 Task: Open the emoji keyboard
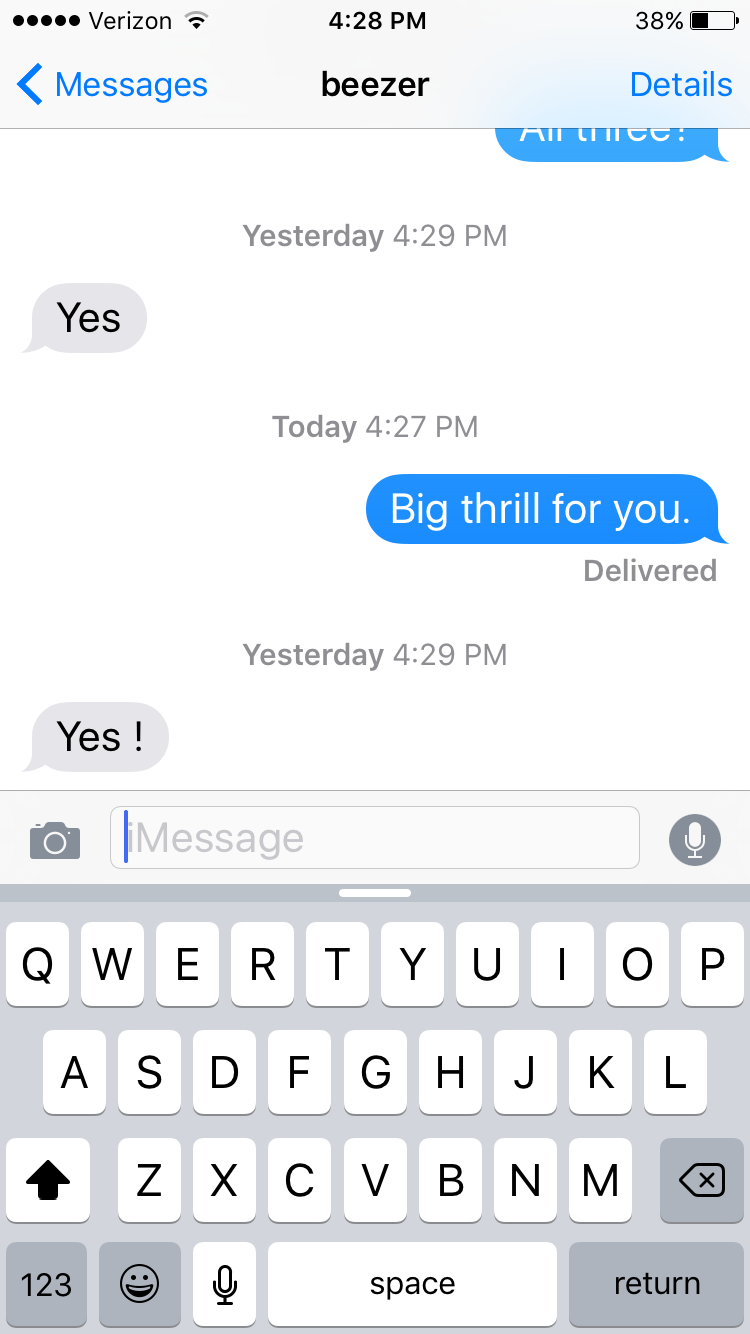[x=139, y=1284]
